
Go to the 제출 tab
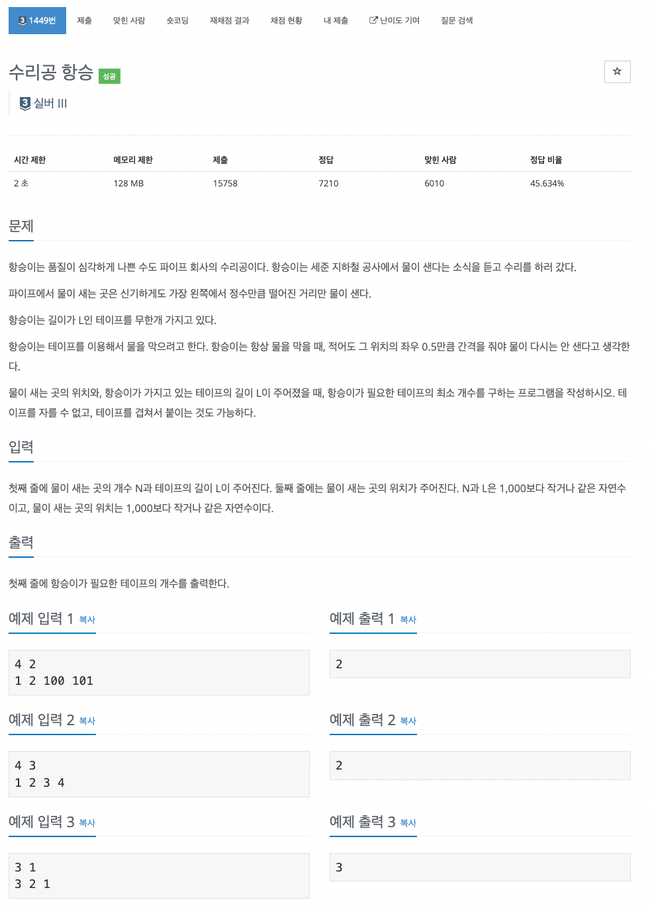point(84,20)
